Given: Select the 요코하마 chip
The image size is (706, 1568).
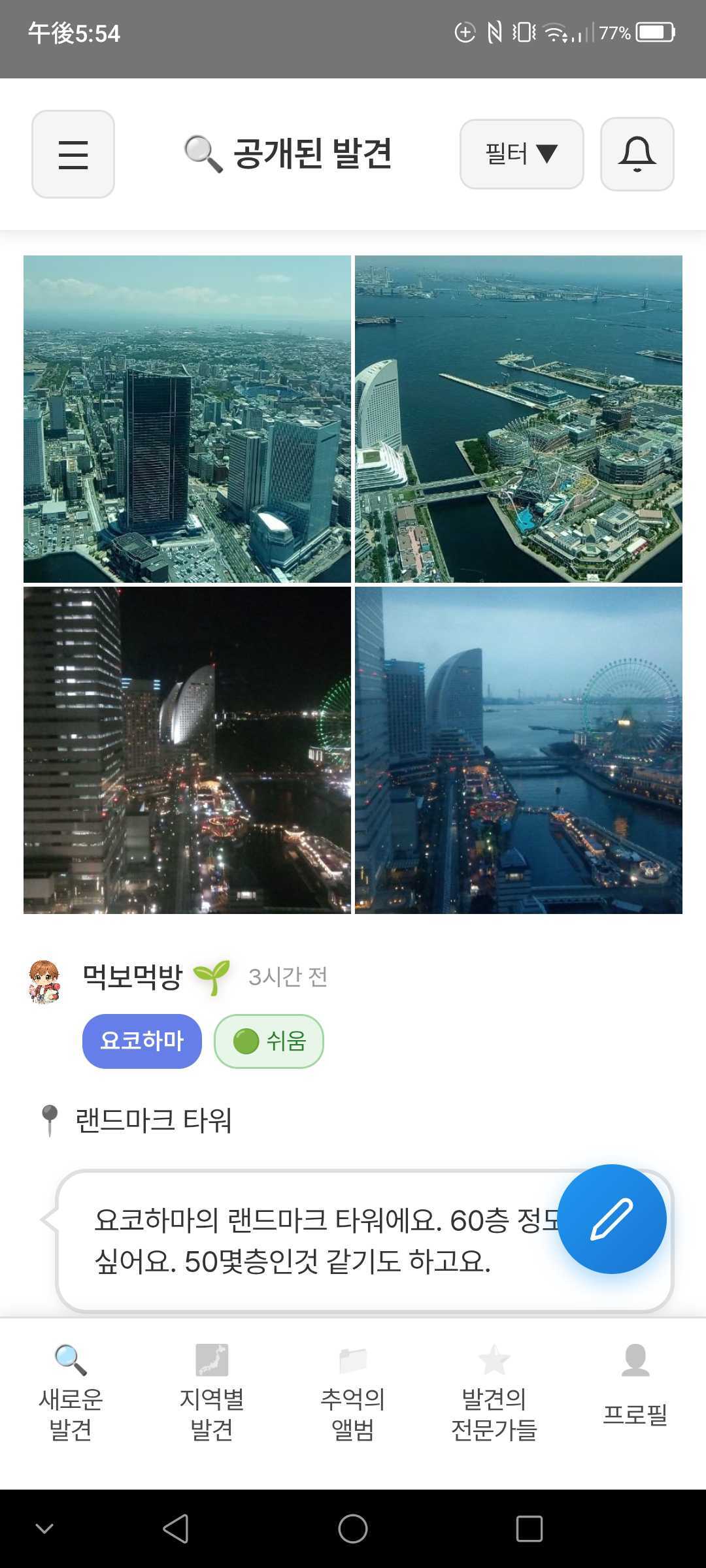Looking at the screenshot, I should tap(142, 1041).
